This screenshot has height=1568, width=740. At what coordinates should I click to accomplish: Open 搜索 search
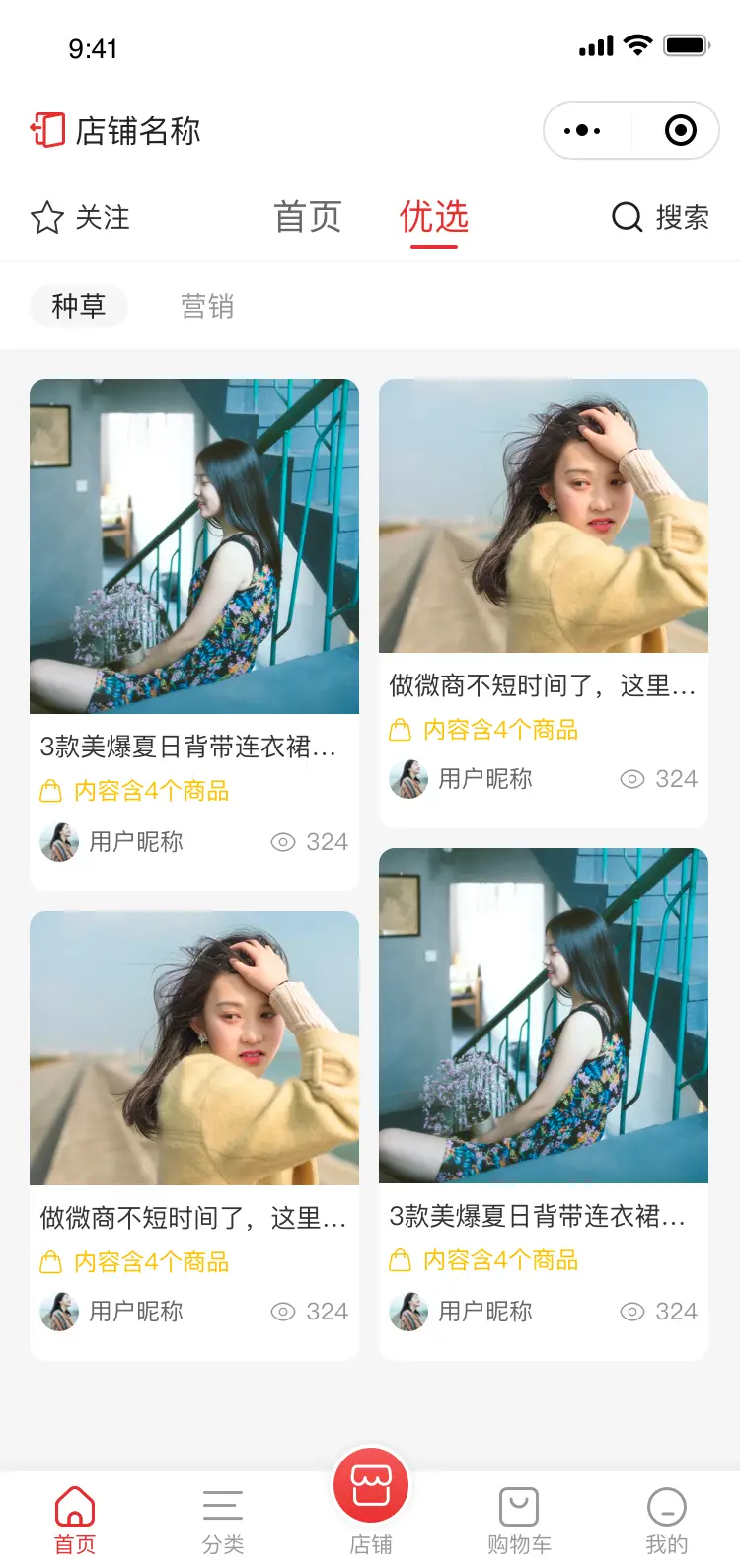pos(660,217)
